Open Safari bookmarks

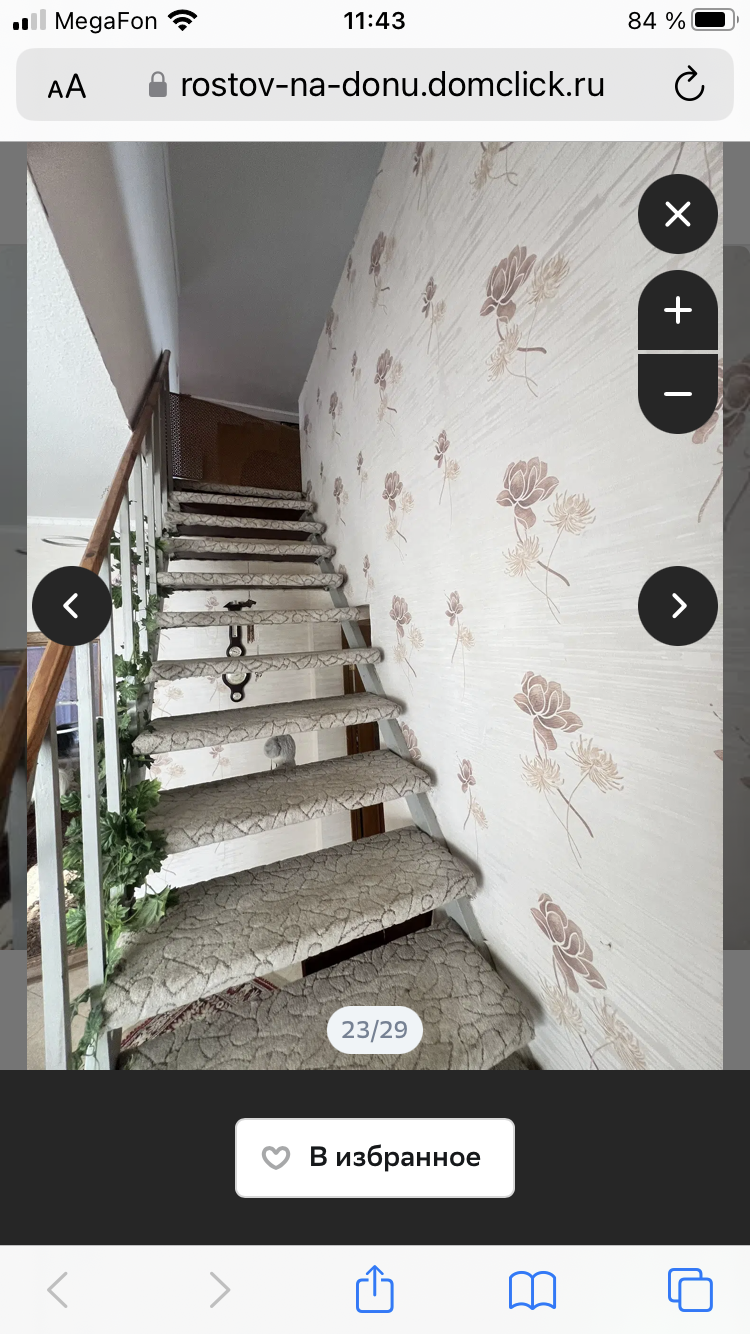[532, 1289]
